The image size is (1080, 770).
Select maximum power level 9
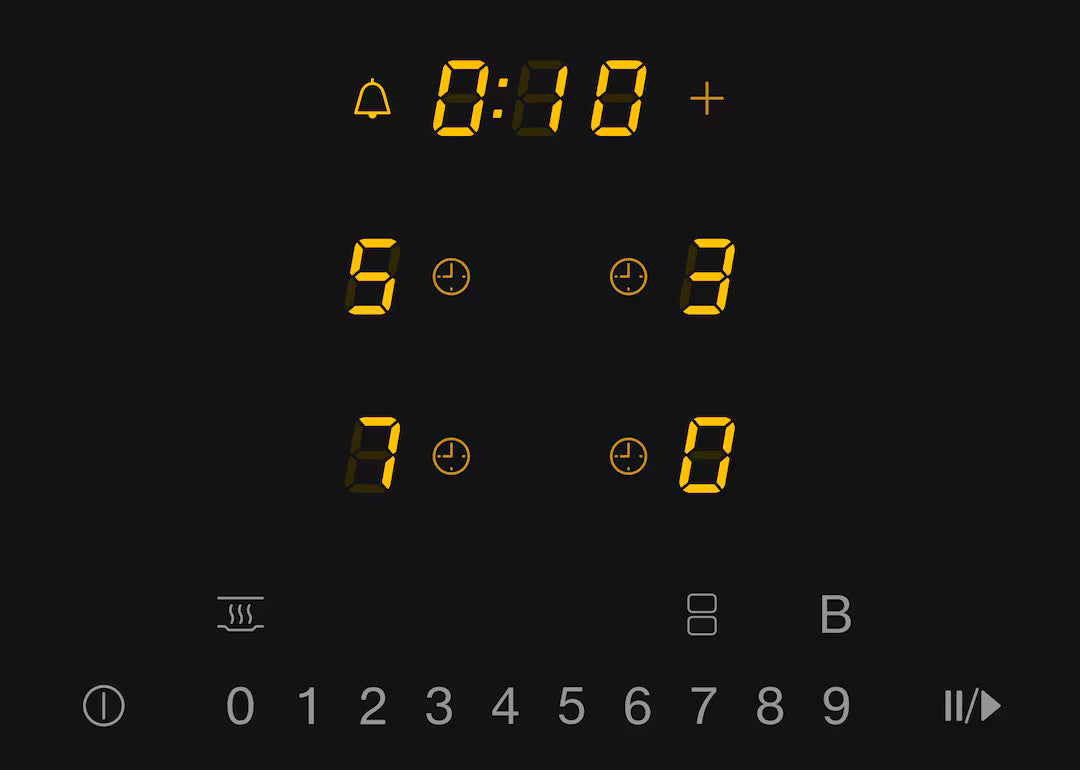point(836,706)
